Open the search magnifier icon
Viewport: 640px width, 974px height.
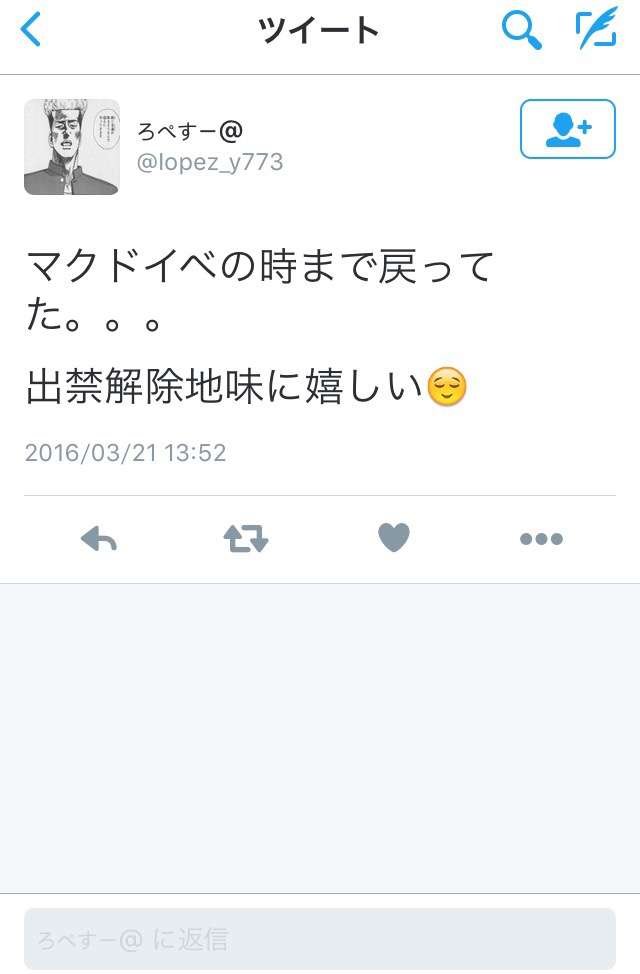520,30
